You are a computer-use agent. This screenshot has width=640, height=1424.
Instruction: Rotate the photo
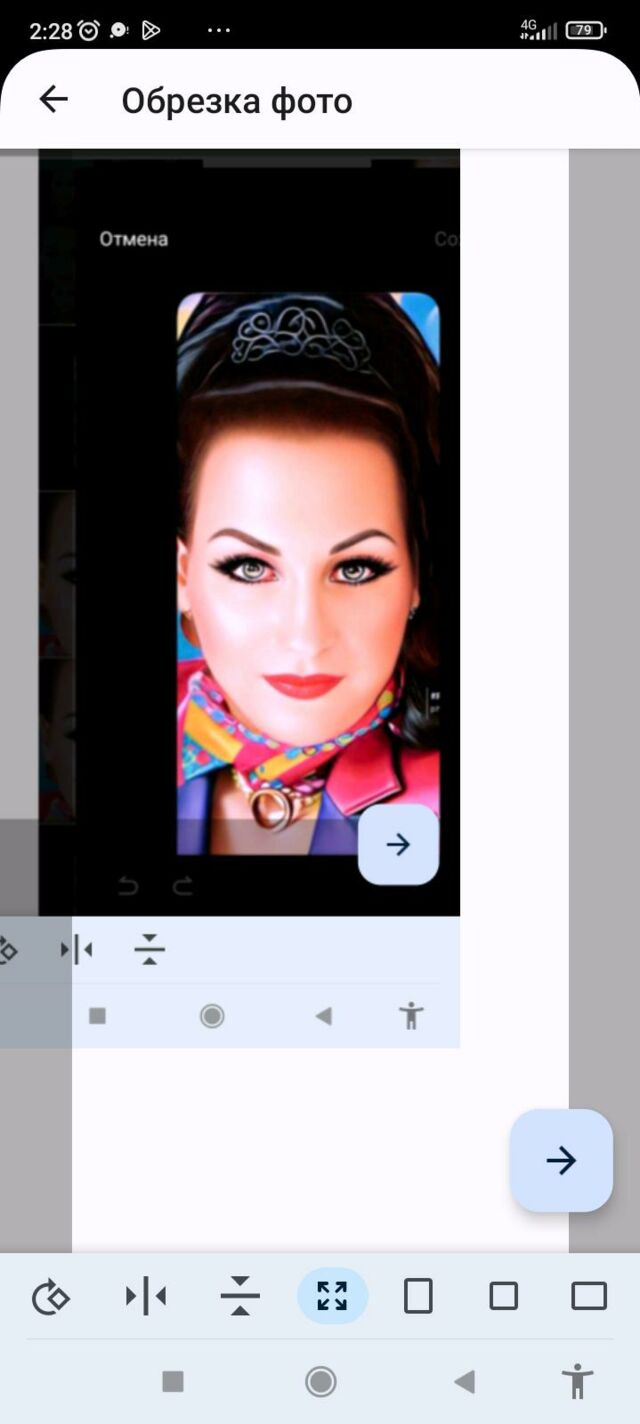[51, 1297]
